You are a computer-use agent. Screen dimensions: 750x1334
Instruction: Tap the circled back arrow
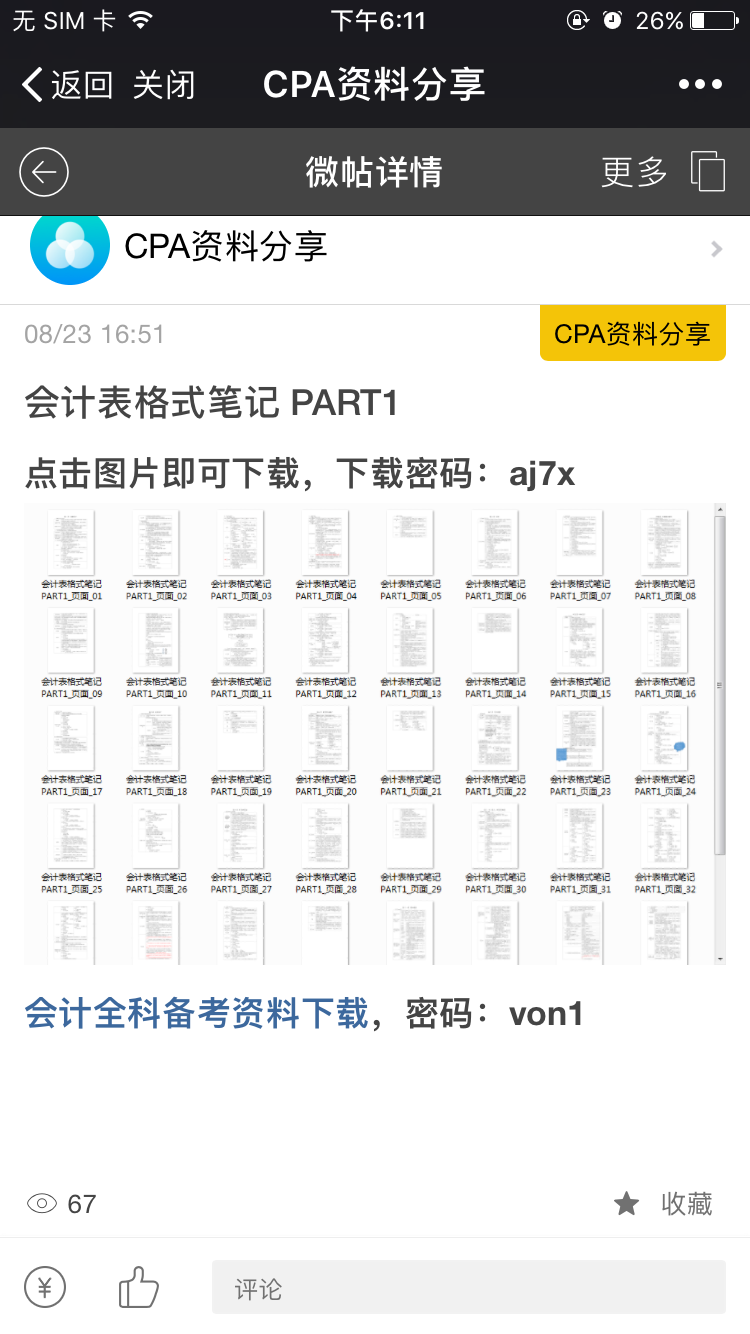pos(44,172)
